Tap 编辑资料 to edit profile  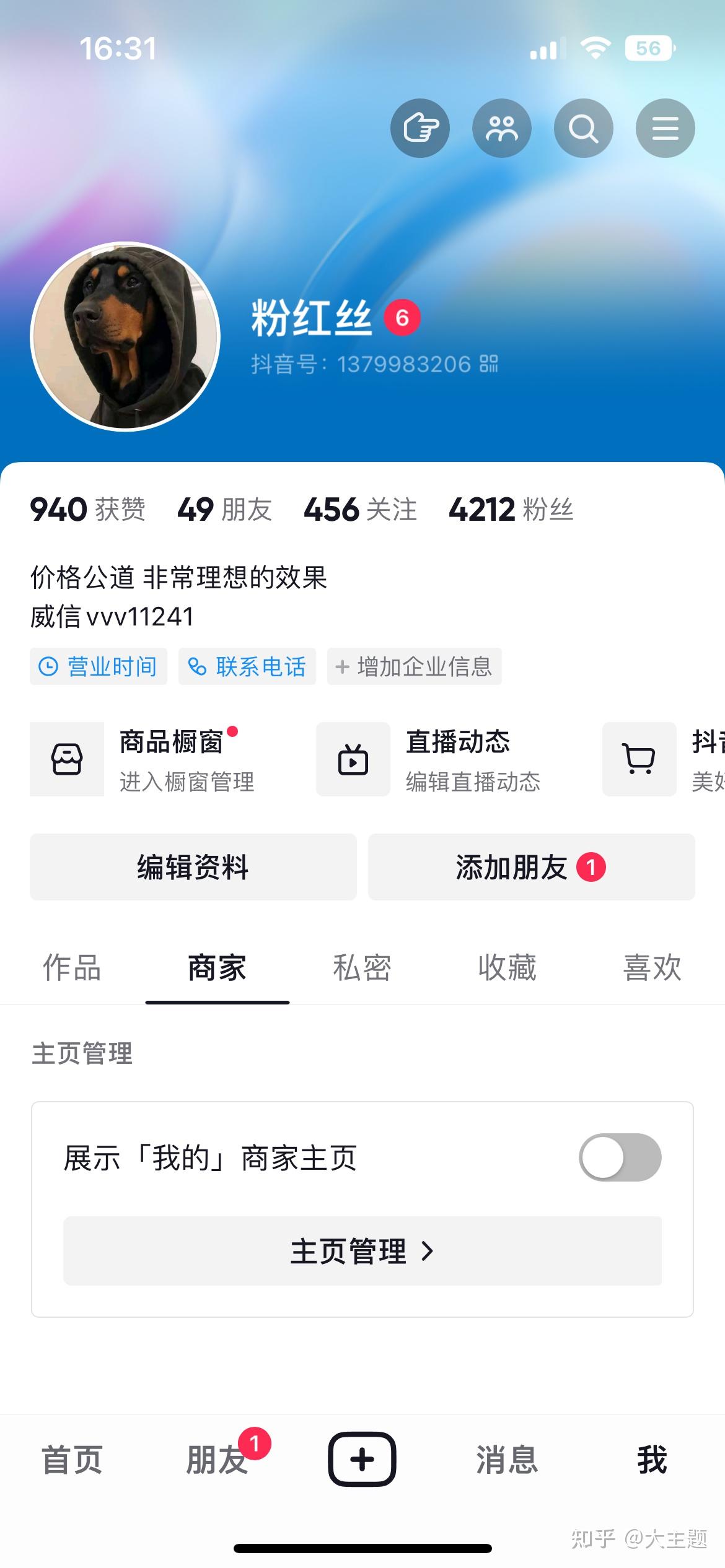[x=193, y=867]
